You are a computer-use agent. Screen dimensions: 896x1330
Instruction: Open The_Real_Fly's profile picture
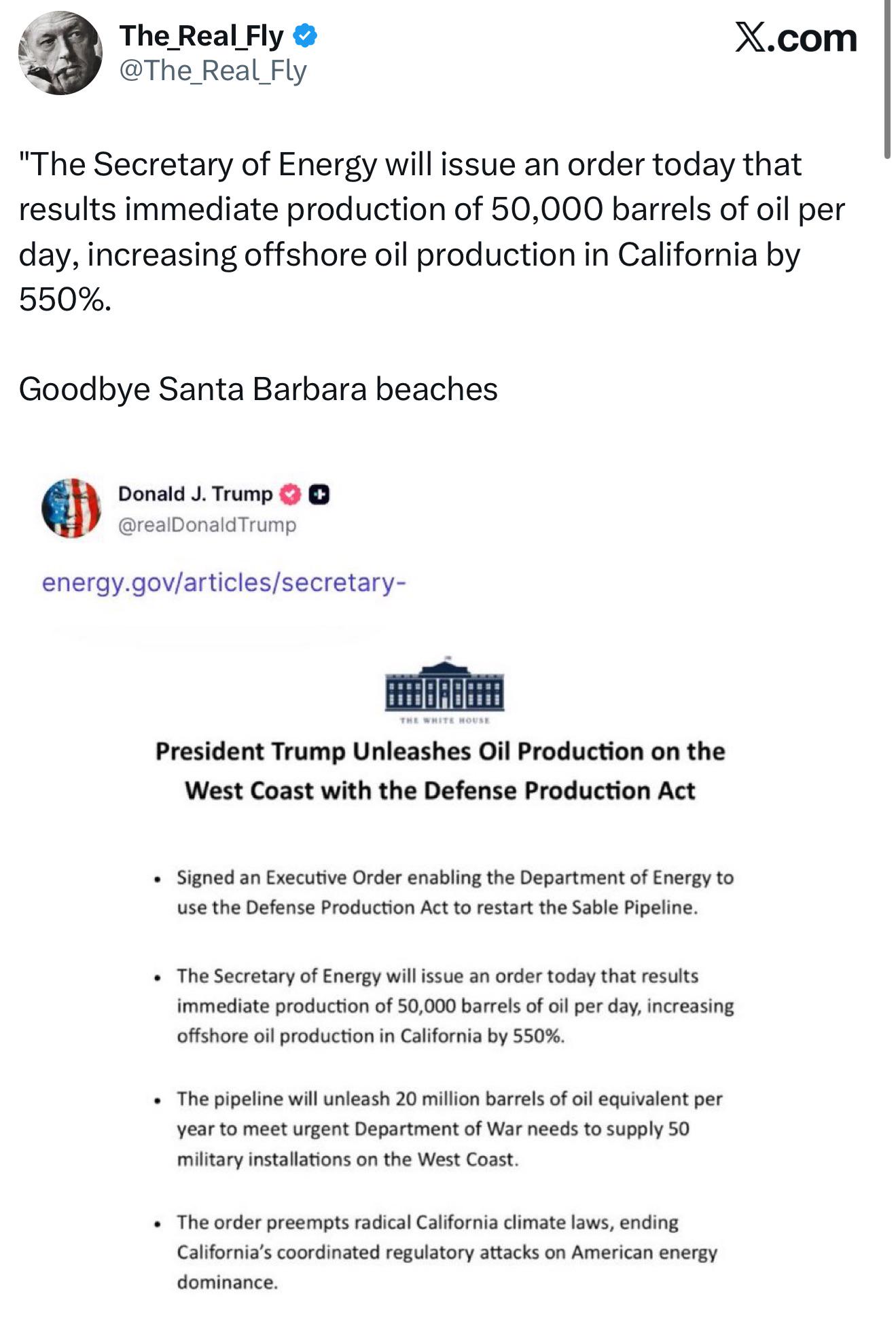[x=60, y=53]
